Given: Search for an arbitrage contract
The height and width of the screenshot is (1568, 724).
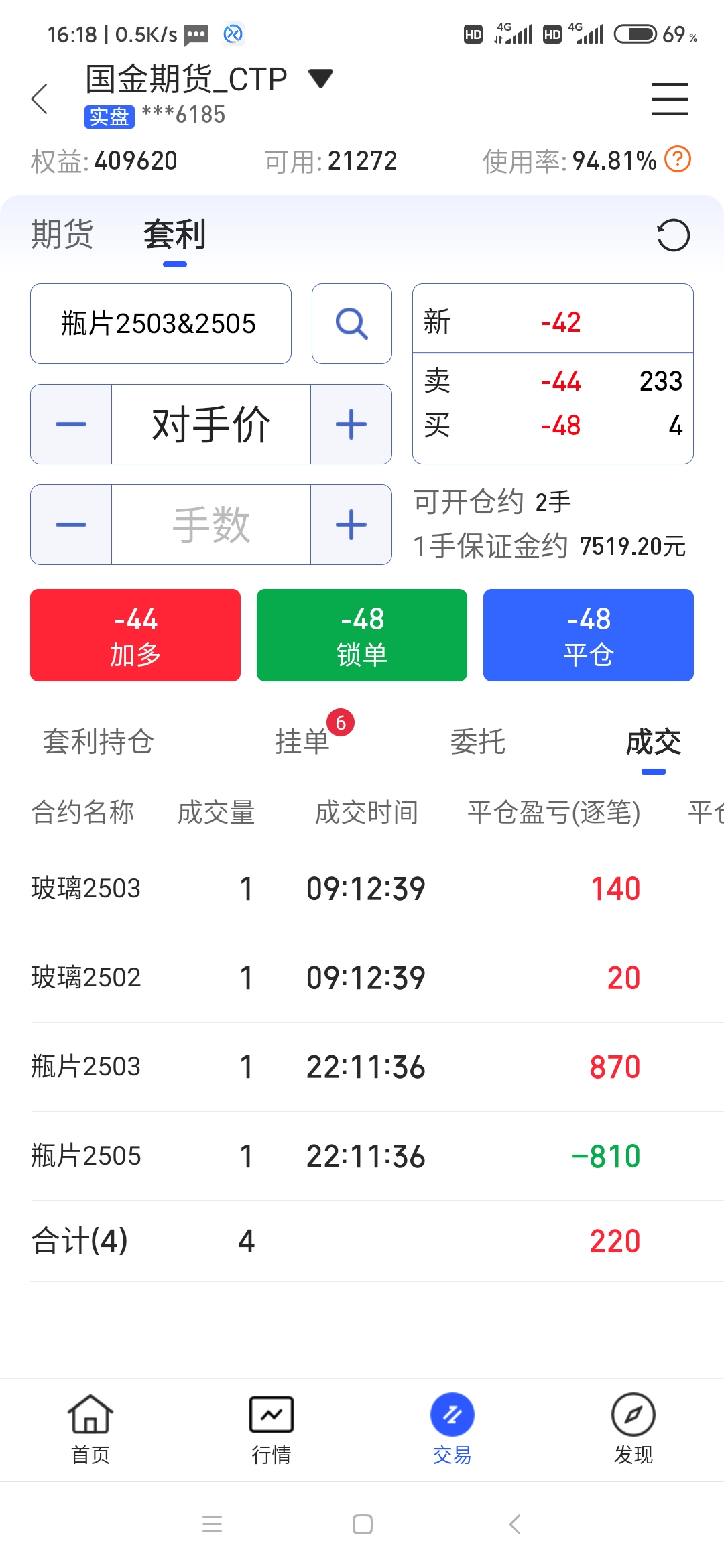Looking at the screenshot, I should pyautogui.click(x=351, y=324).
